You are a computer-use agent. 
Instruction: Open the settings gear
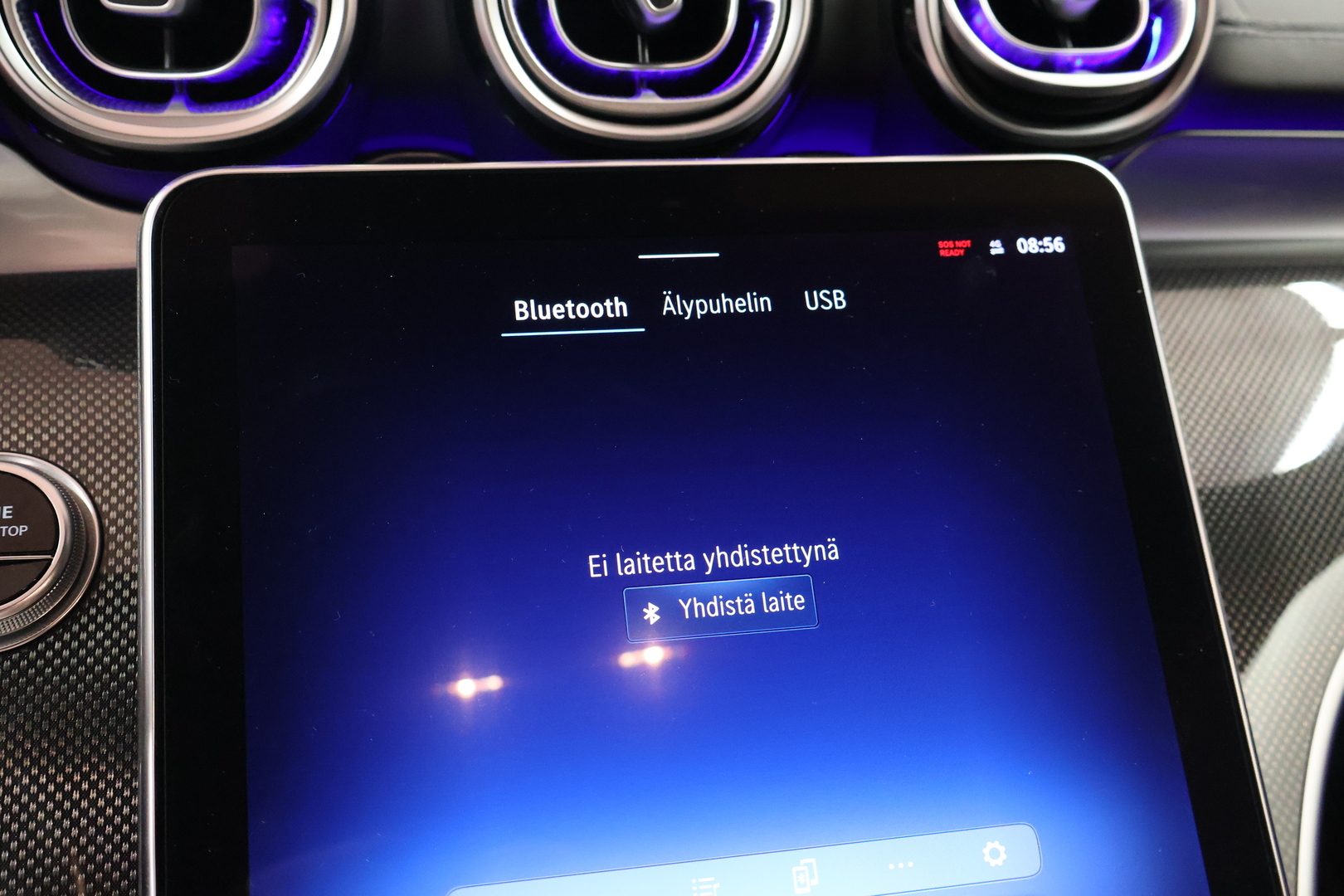(x=993, y=853)
